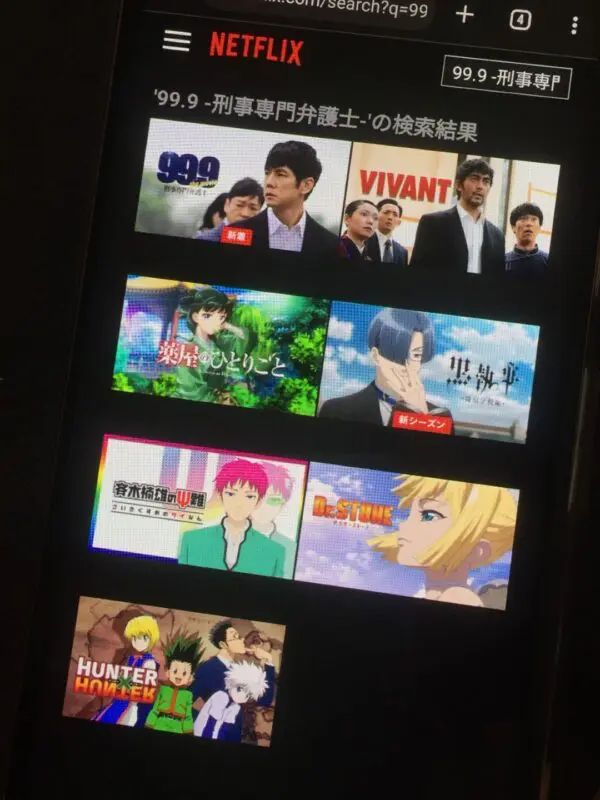Open the VIVANT title

tap(452, 212)
